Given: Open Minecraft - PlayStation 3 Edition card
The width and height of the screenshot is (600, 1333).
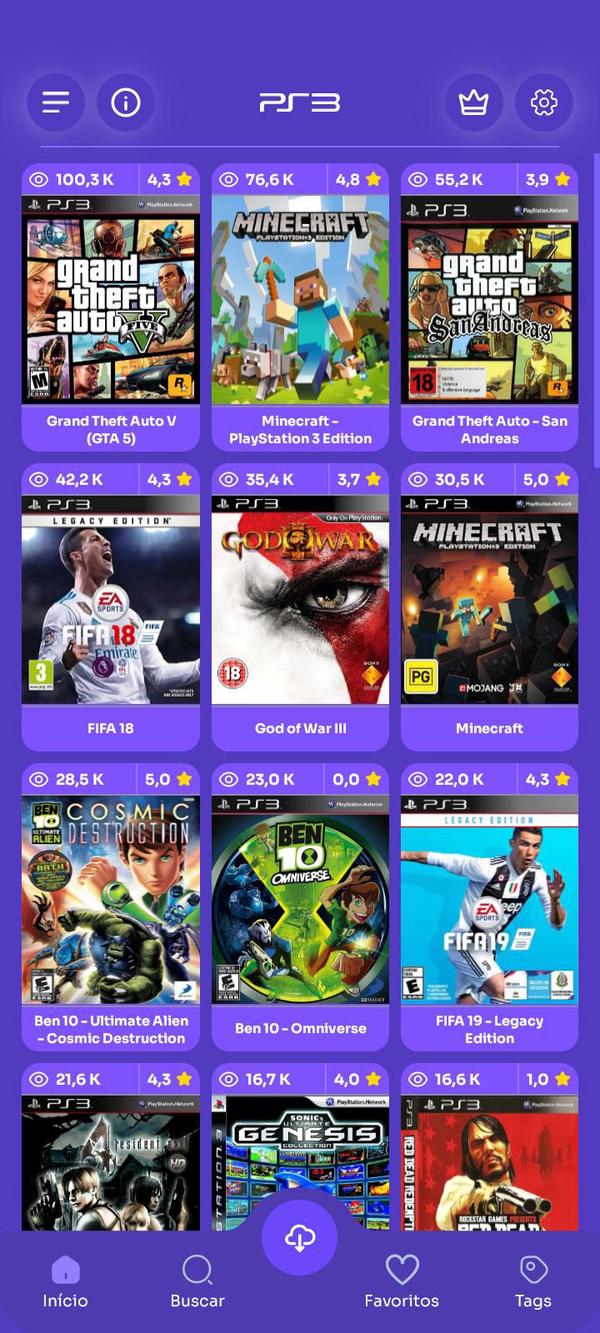Looking at the screenshot, I should 300,300.
